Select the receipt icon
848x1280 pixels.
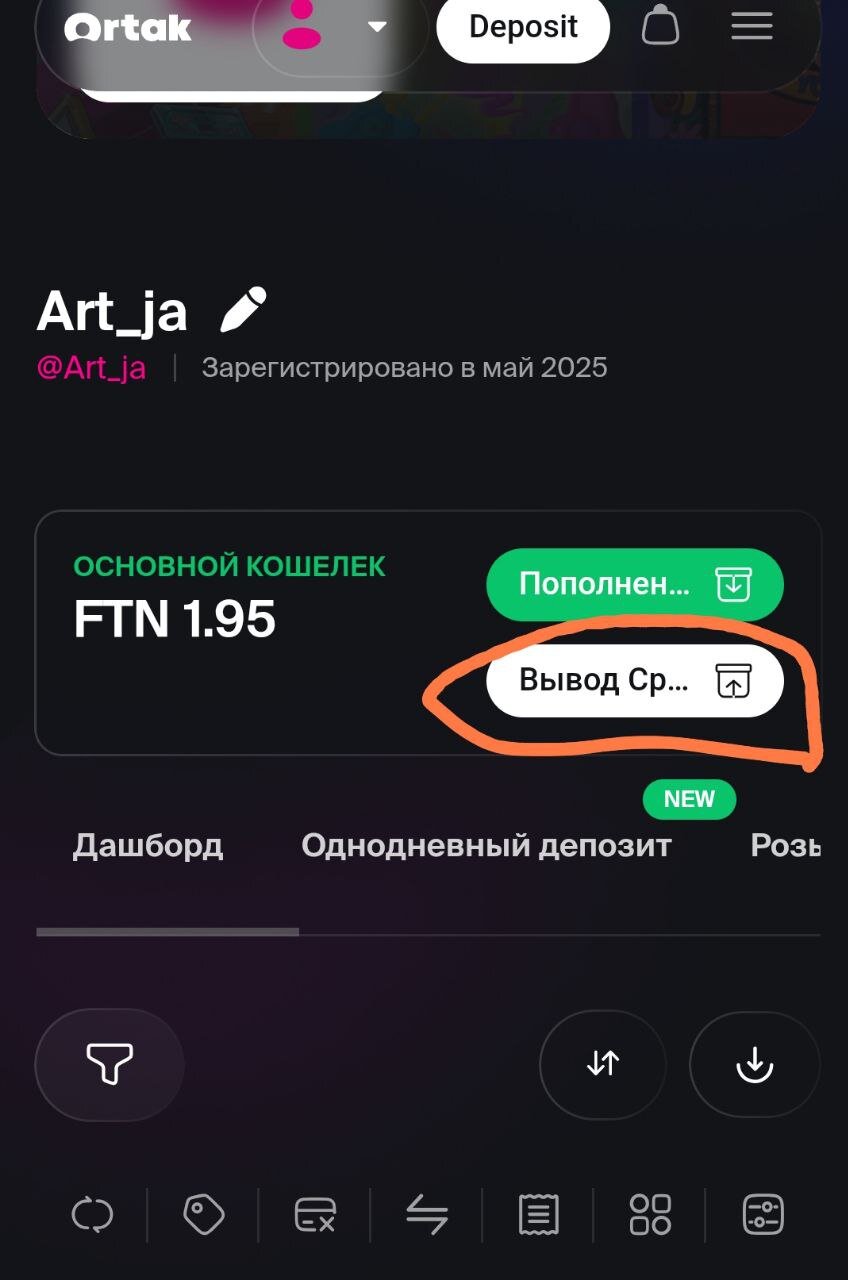[x=538, y=1215]
